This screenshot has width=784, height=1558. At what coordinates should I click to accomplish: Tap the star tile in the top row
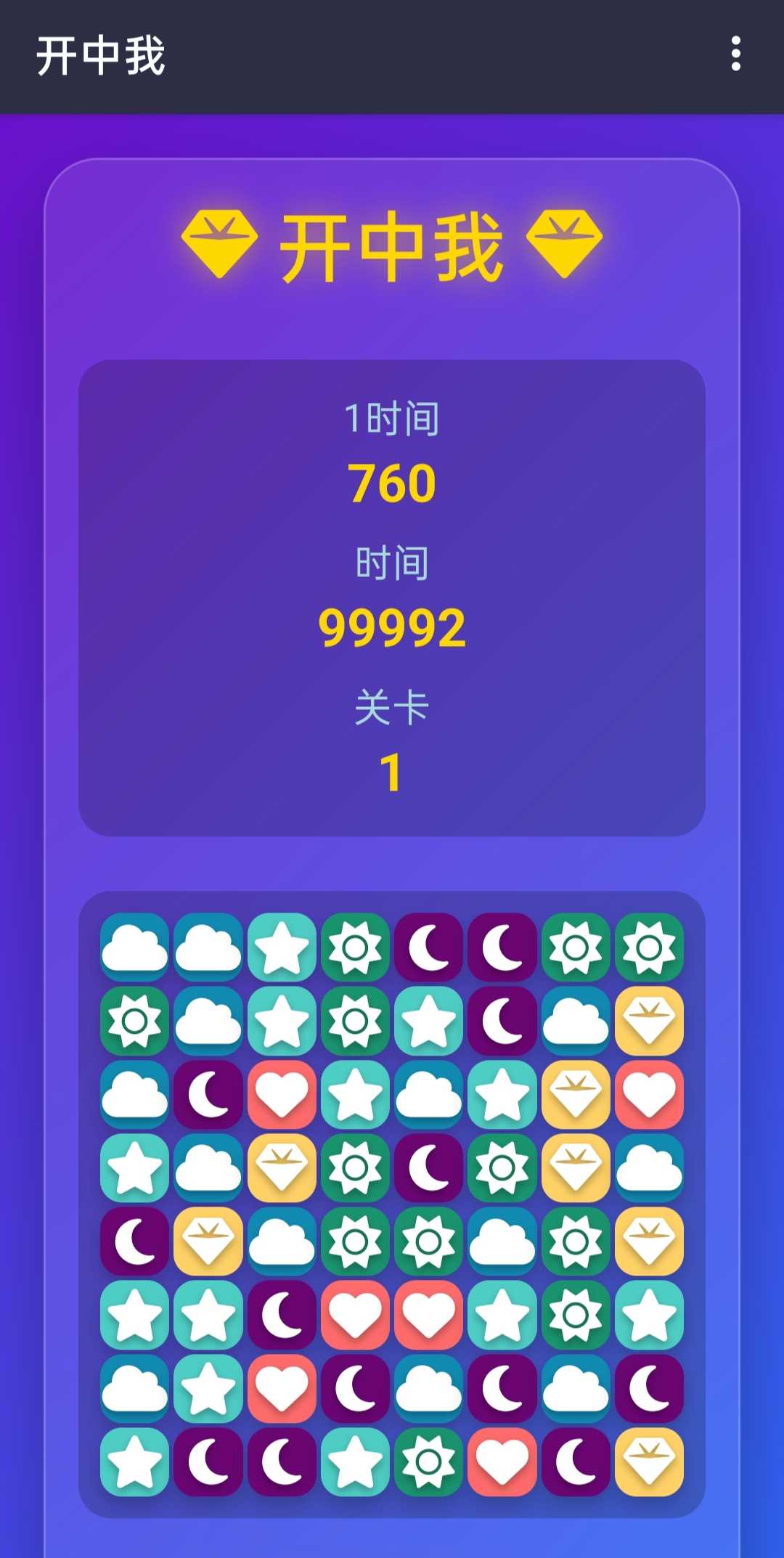point(282,947)
